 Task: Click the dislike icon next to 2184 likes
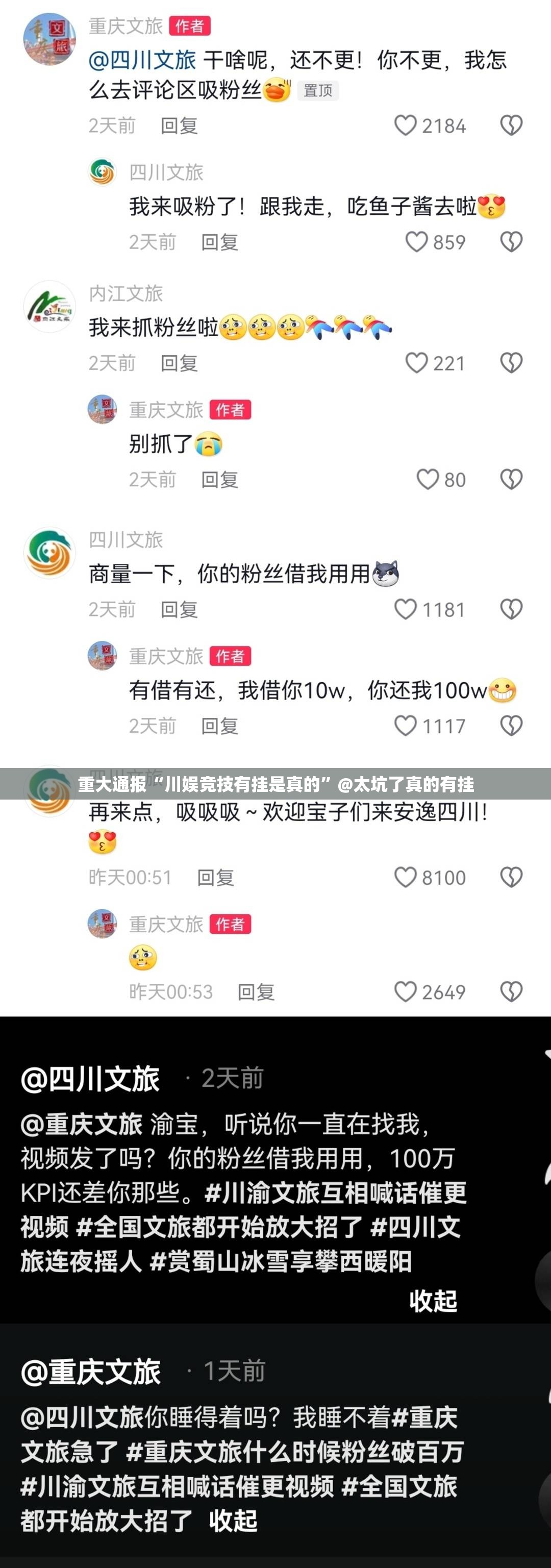tap(510, 126)
